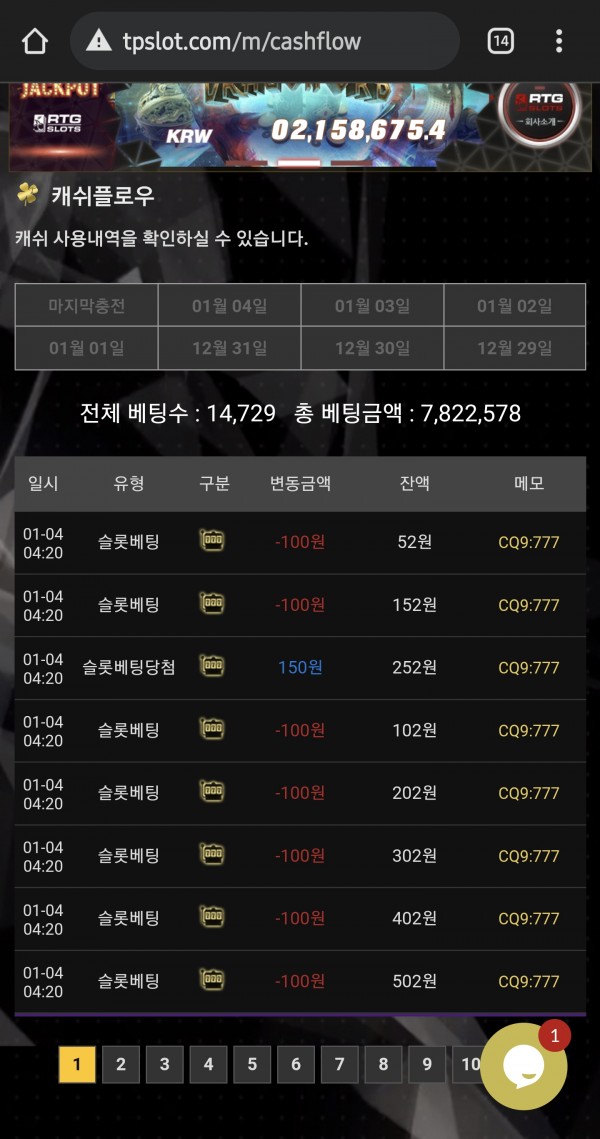Viewport: 600px width, 1139px height.
Task: Go to page 3
Action: click(x=165, y=1064)
